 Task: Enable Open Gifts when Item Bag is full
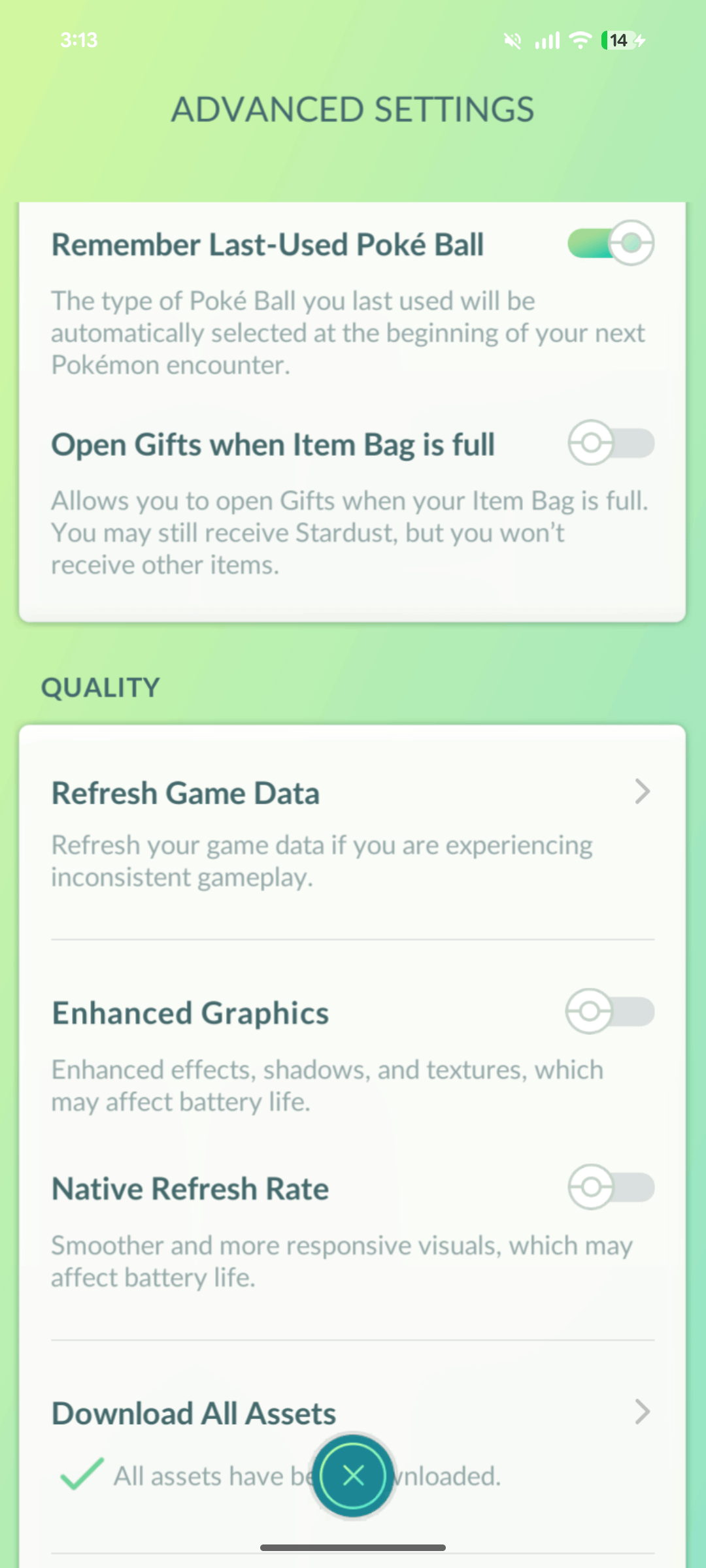[611, 443]
